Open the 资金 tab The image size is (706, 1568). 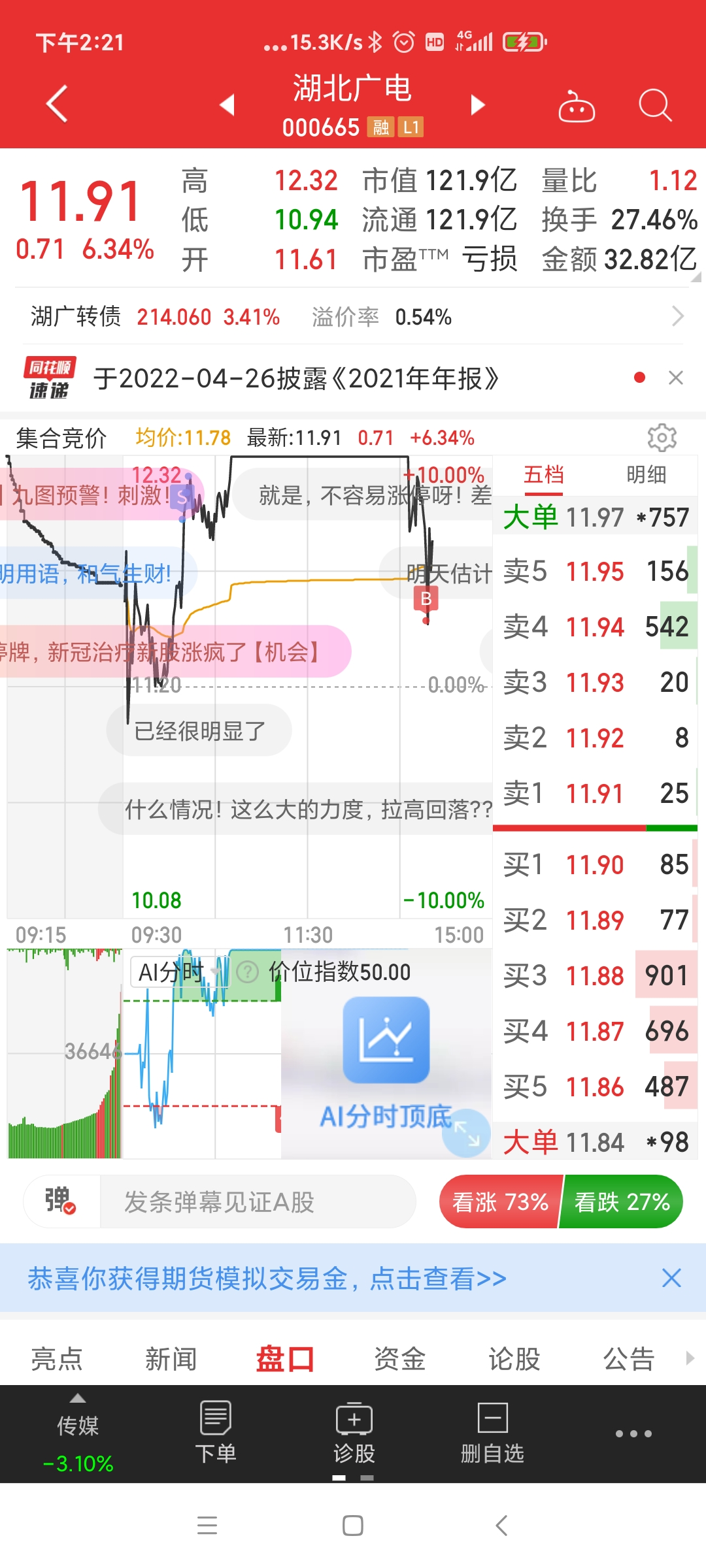(399, 1359)
